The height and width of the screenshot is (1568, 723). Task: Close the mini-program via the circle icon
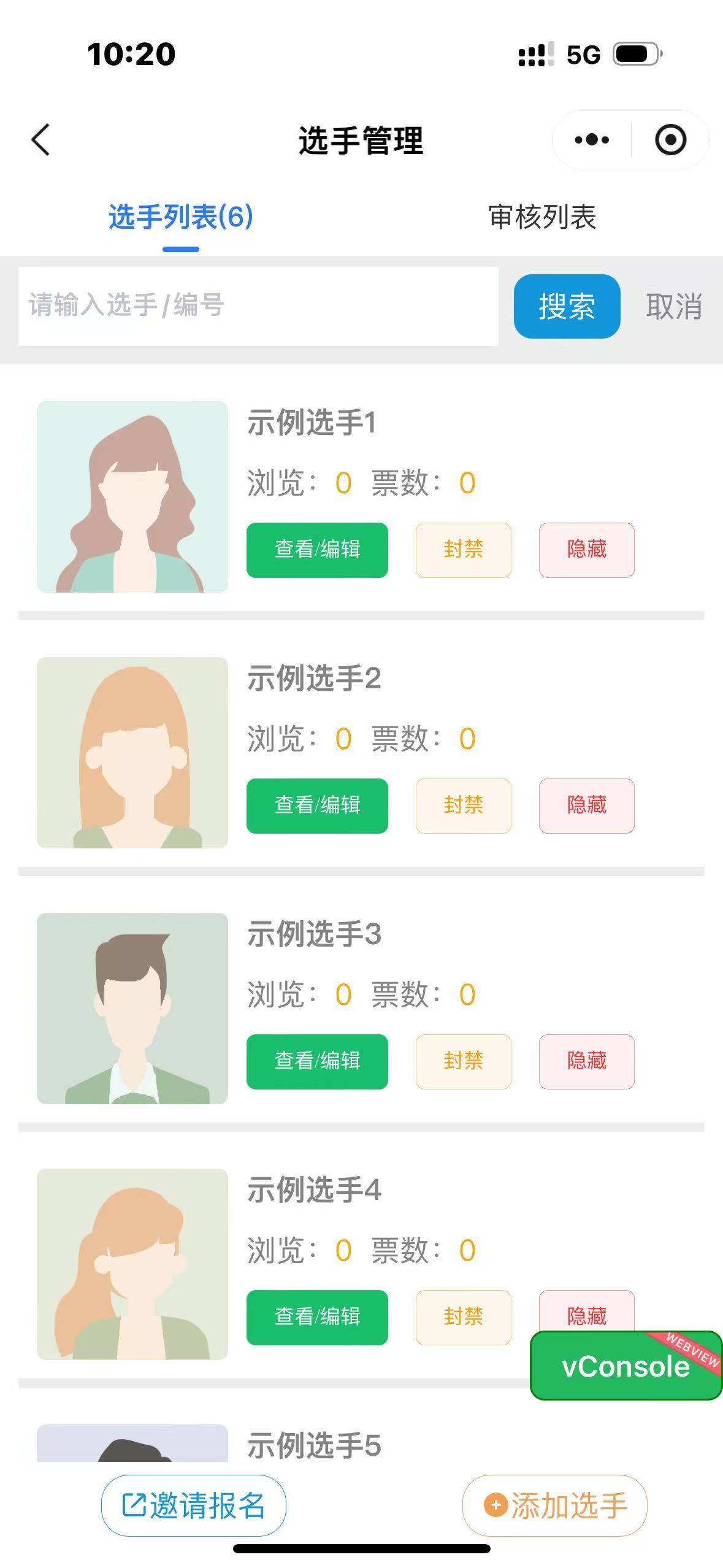point(670,140)
